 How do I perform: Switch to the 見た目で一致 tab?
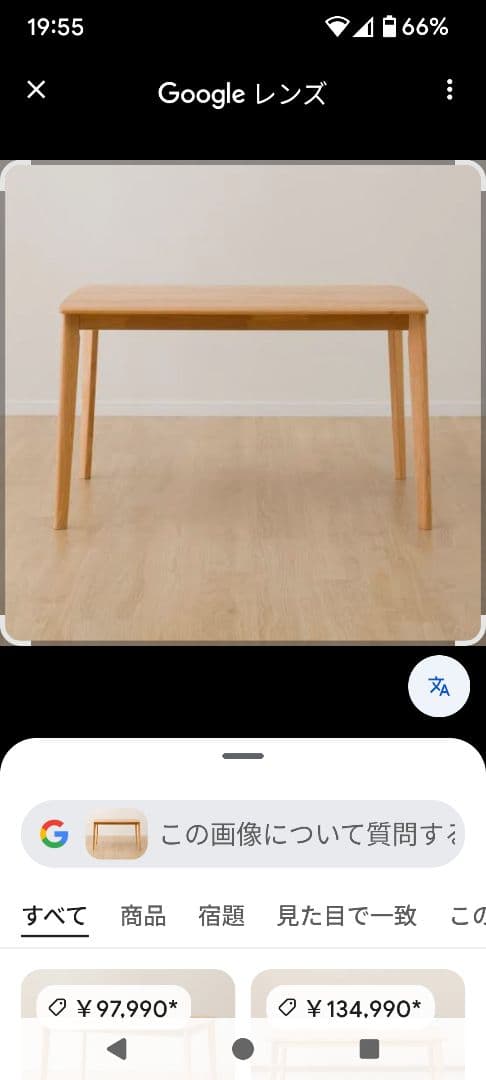pyautogui.click(x=347, y=915)
